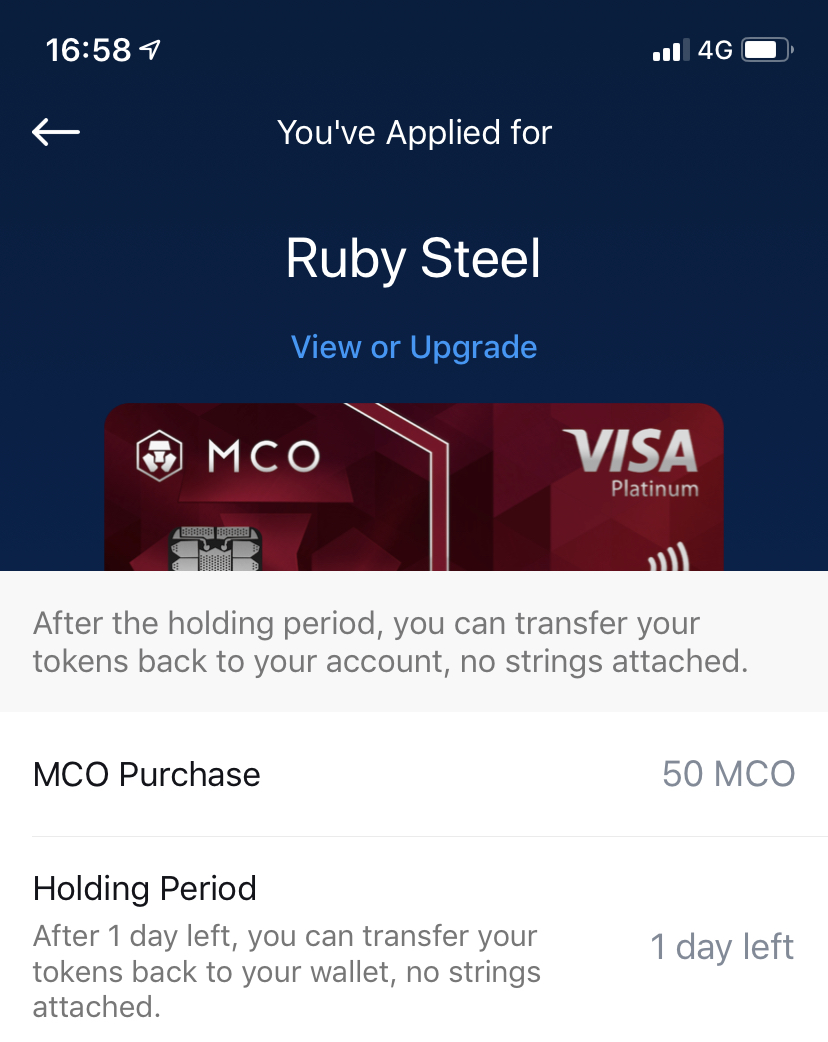The image size is (828, 1042).
Task: Open the View or Upgrade link
Action: 414,347
